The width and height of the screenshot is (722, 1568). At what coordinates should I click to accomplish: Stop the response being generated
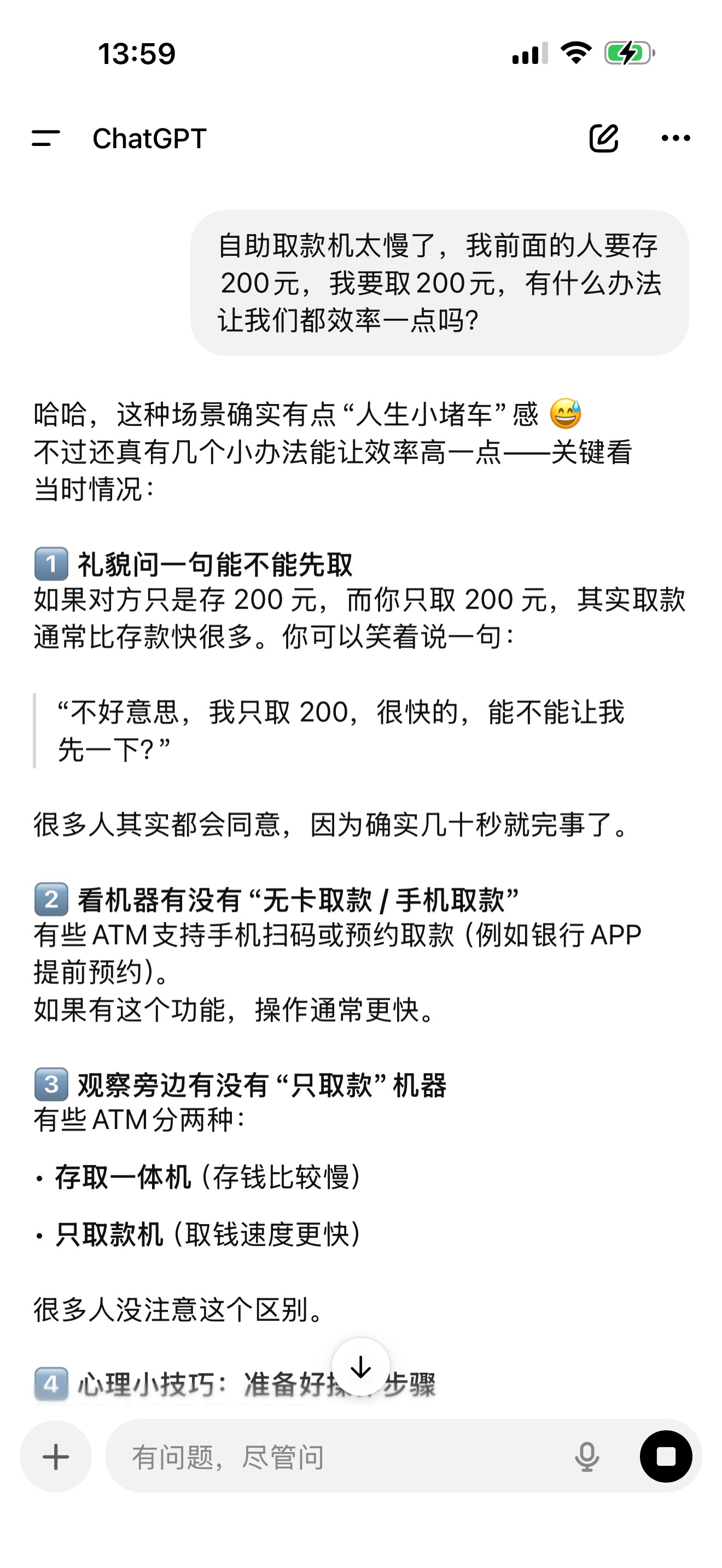665,1456
